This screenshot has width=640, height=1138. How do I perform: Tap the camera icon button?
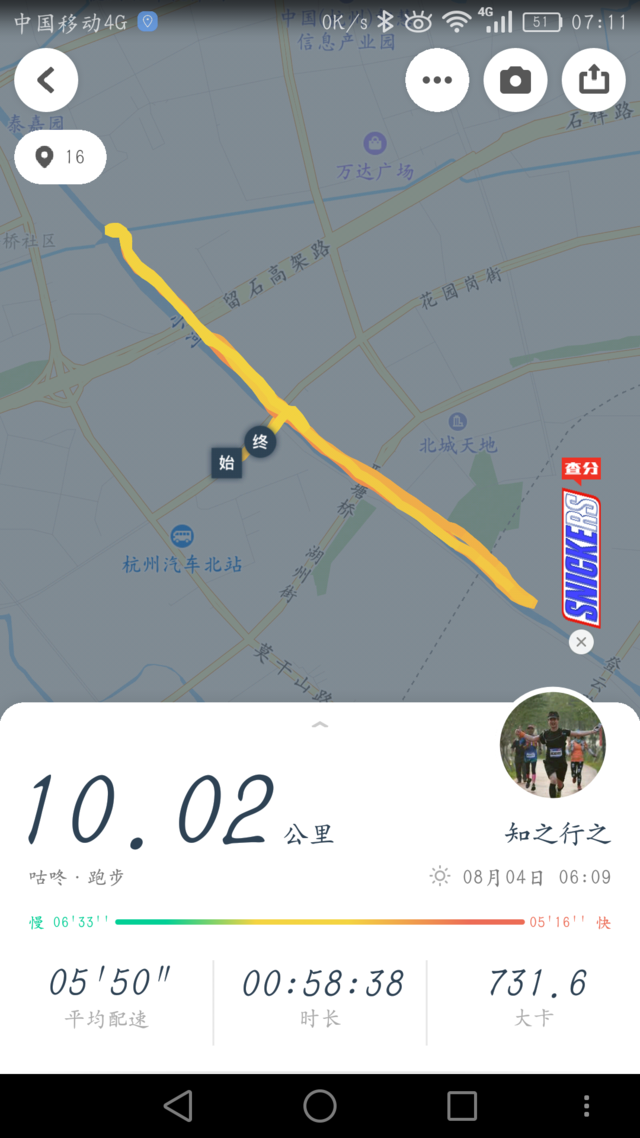(515, 80)
